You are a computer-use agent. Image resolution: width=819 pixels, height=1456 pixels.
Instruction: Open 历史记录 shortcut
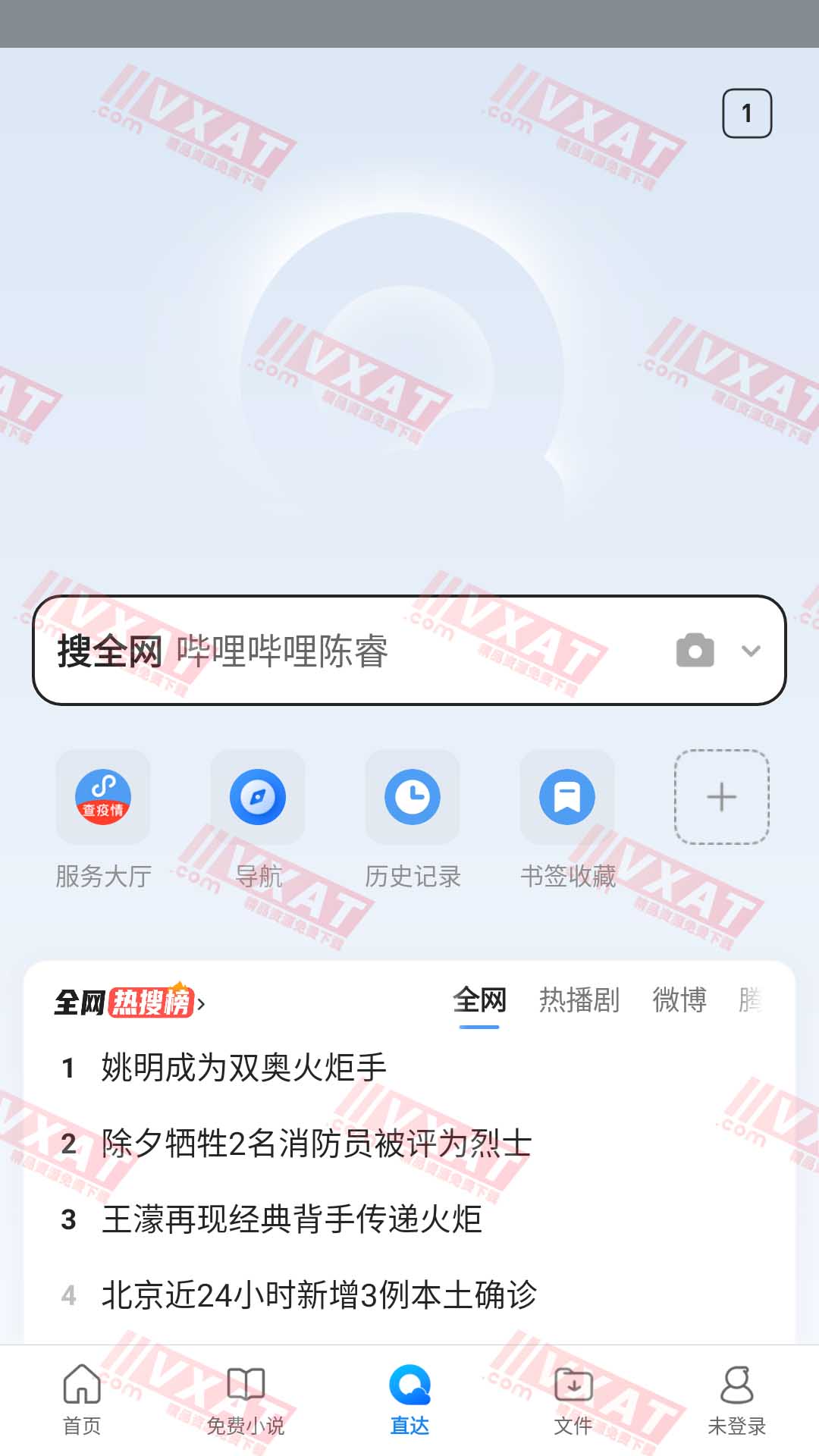tap(413, 797)
